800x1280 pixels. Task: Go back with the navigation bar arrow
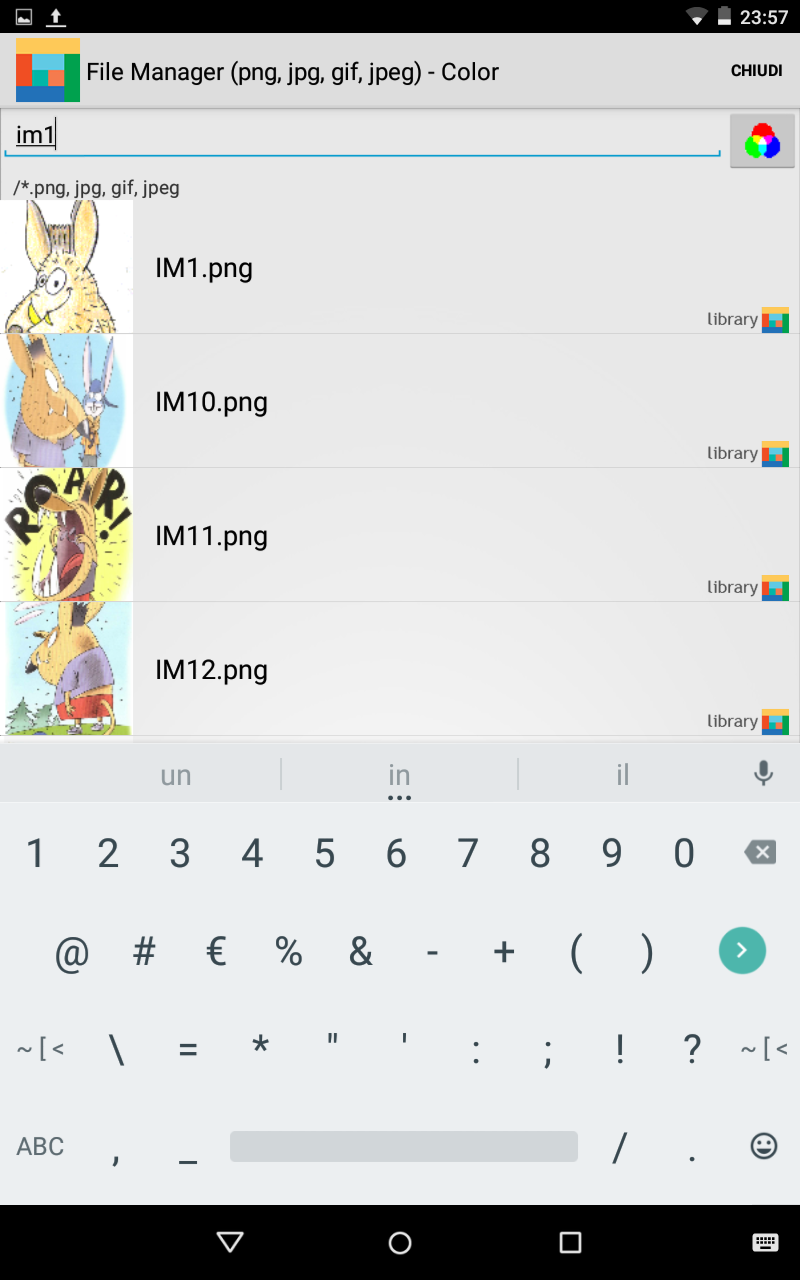click(230, 1242)
